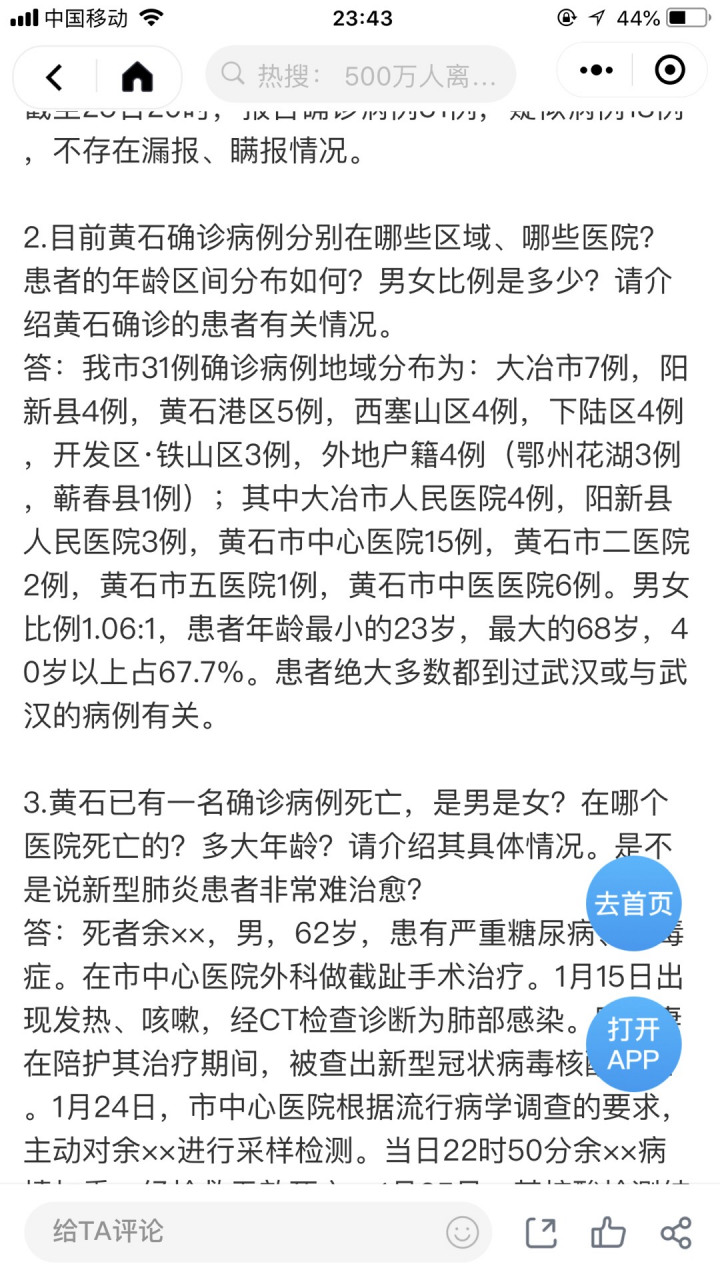Close the mini program with the circle icon
This screenshot has width=720, height=1280.
pos(669,71)
